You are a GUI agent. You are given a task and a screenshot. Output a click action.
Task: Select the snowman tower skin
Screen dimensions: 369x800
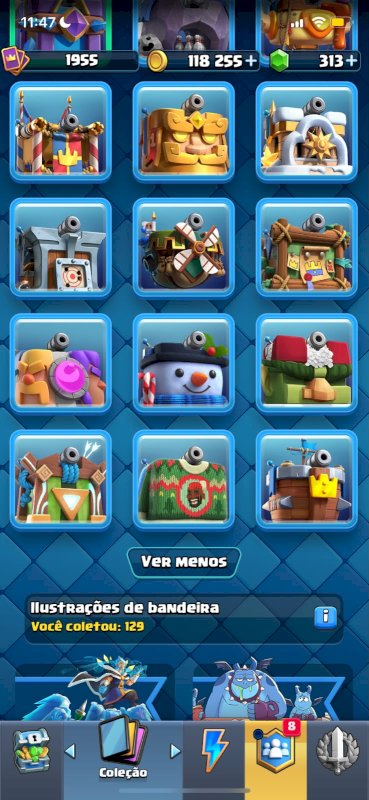tap(184, 364)
